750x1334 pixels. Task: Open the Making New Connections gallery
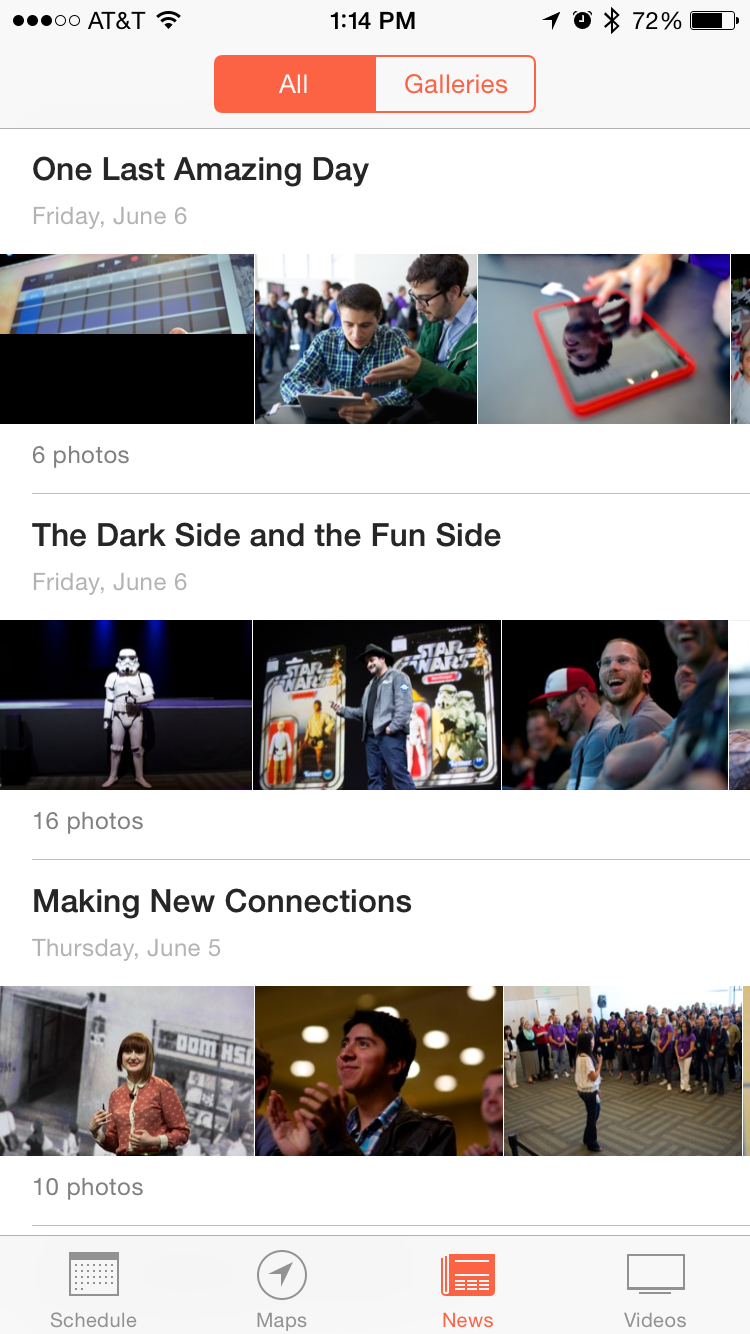[x=222, y=902]
